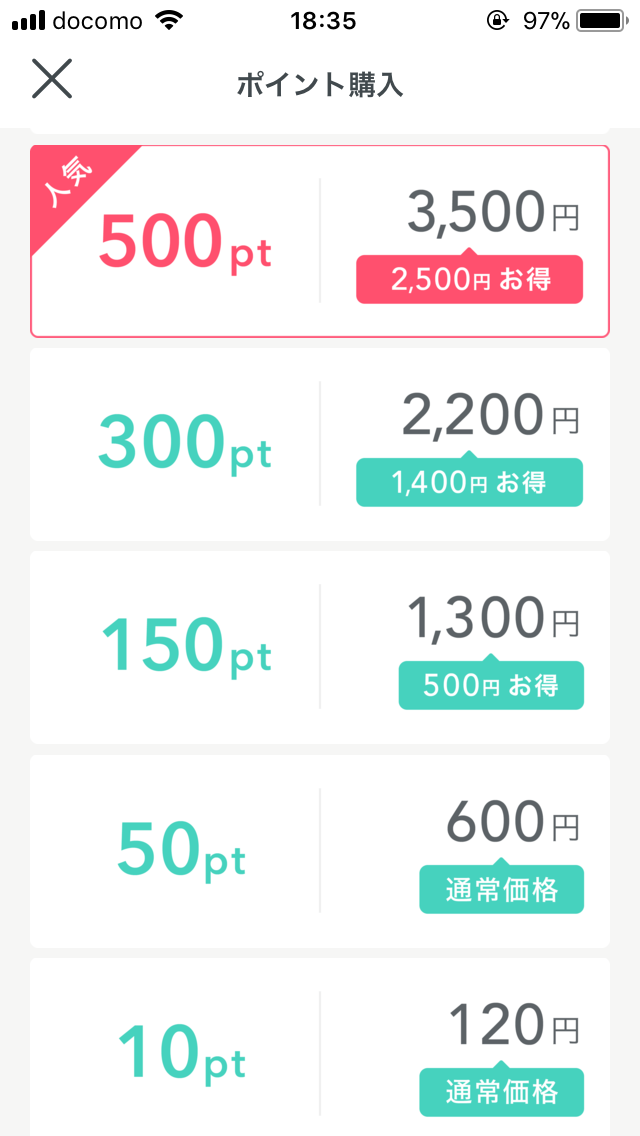Close the ポイント購入 screen
640x1136 pixels.
52,79
